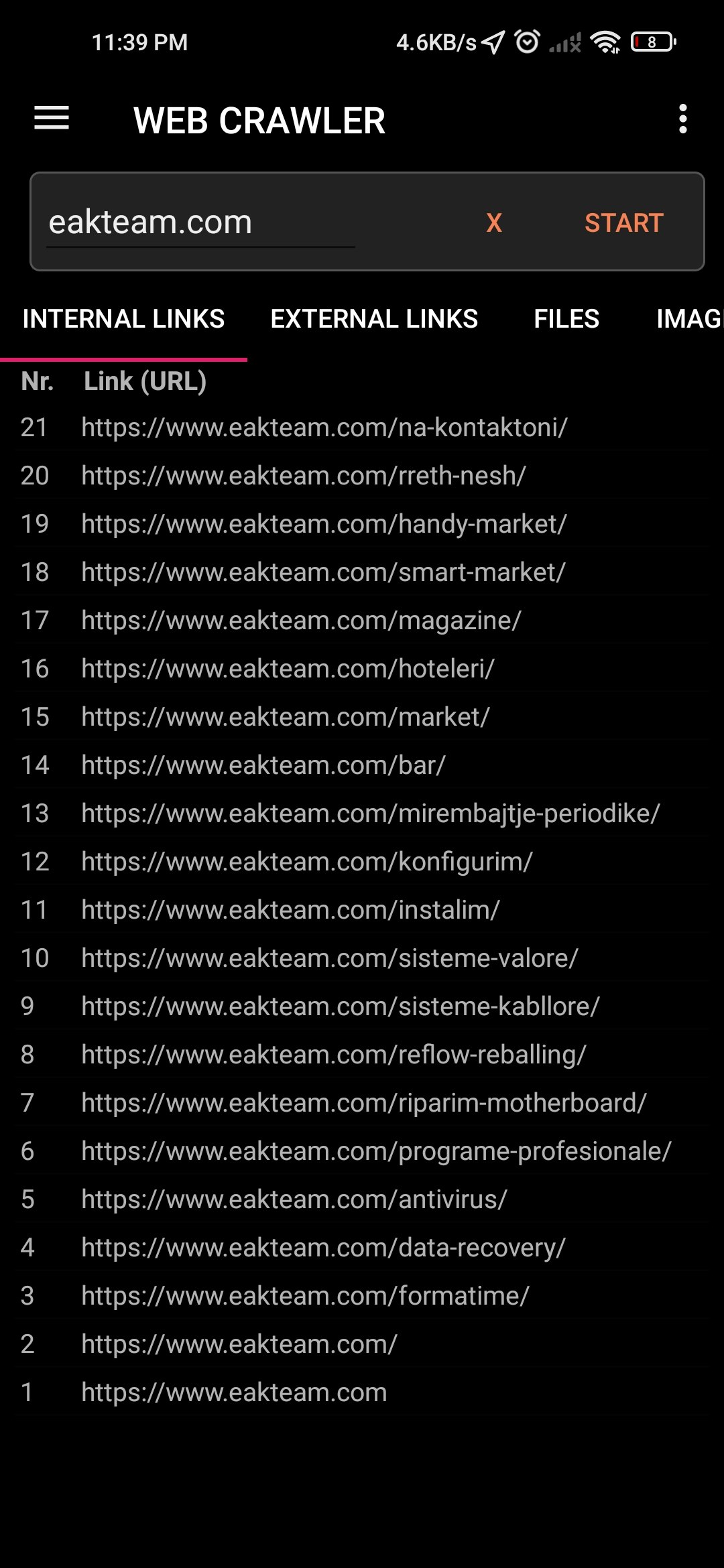Switch to the EXTERNAL LINKS tab
Screen dimensions: 724x1568
[374, 319]
